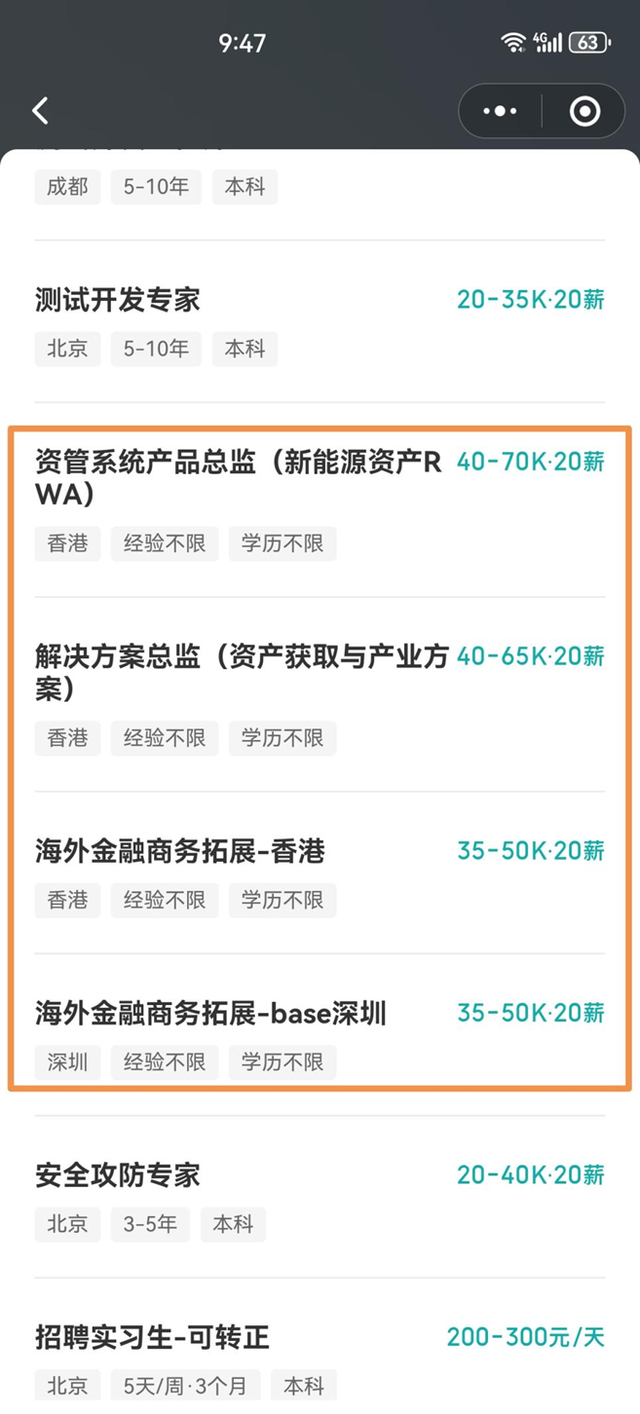The image size is (640, 1414).
Task: Open the 招聘实习生-可转正 internship listing
Action: [x=320, y=1358]
